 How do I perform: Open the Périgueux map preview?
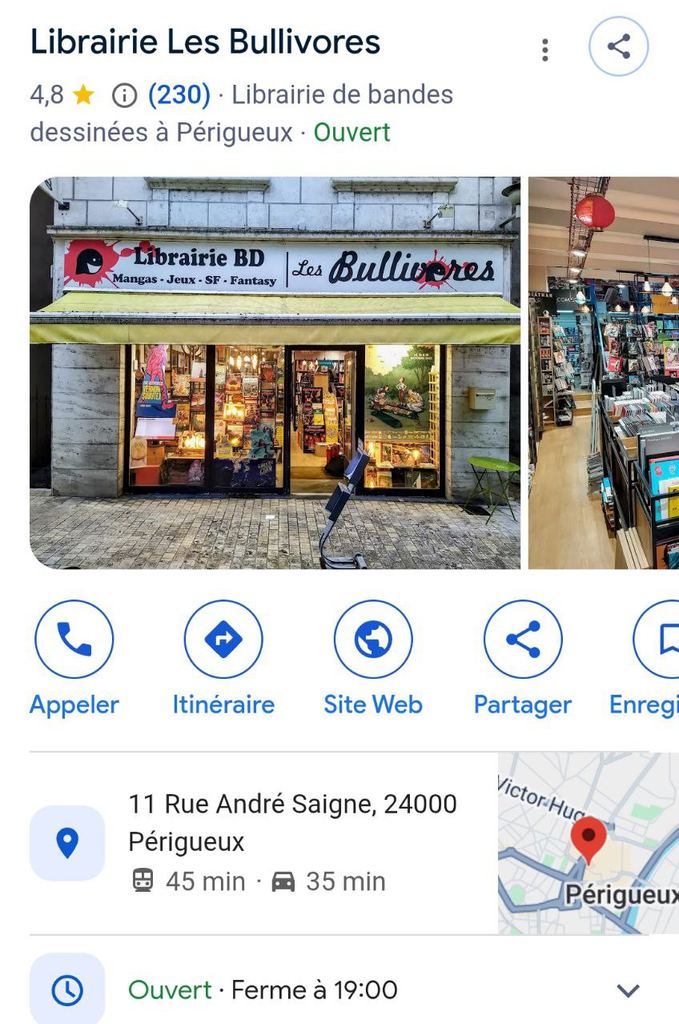[x=588, y=843]
